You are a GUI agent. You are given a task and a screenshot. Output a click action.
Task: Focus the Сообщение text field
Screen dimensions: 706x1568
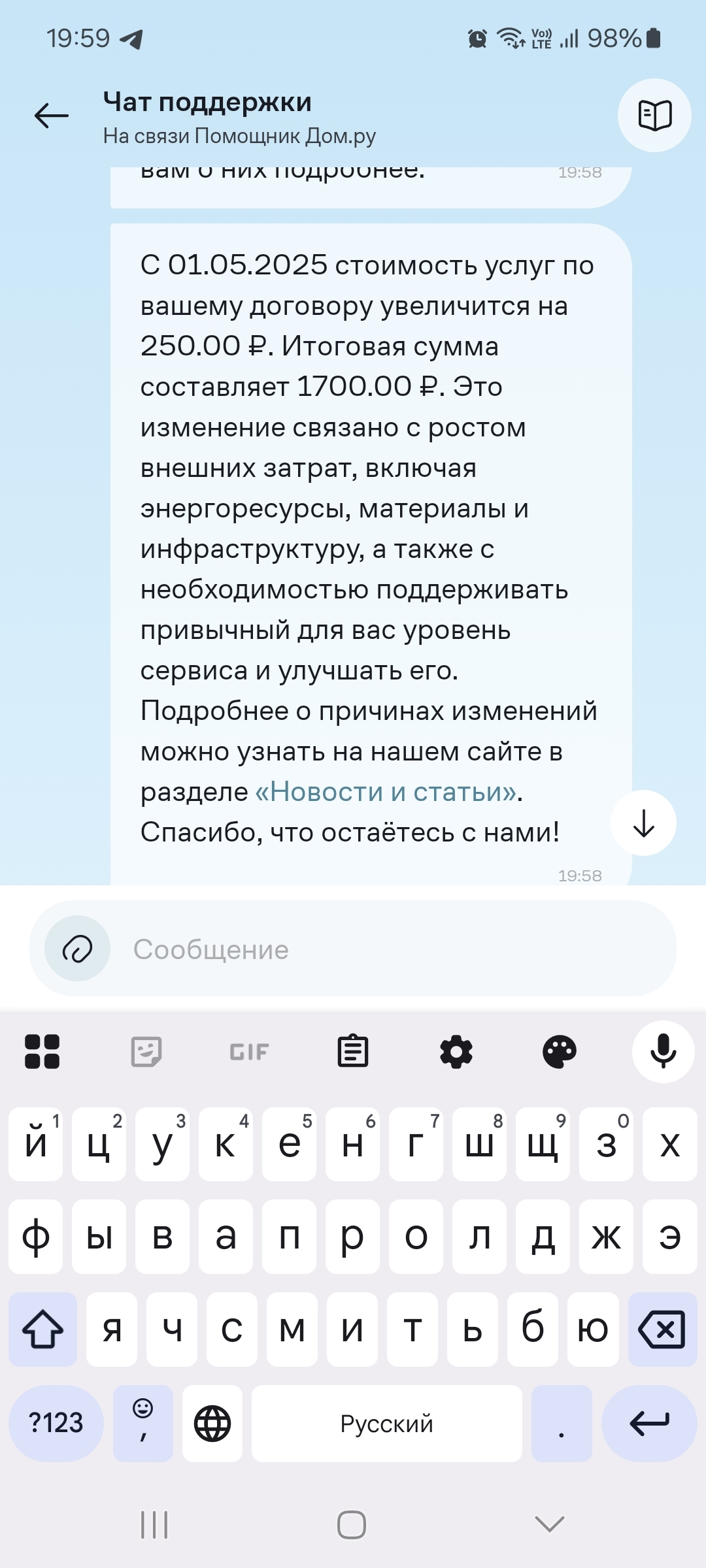point(392,949)
